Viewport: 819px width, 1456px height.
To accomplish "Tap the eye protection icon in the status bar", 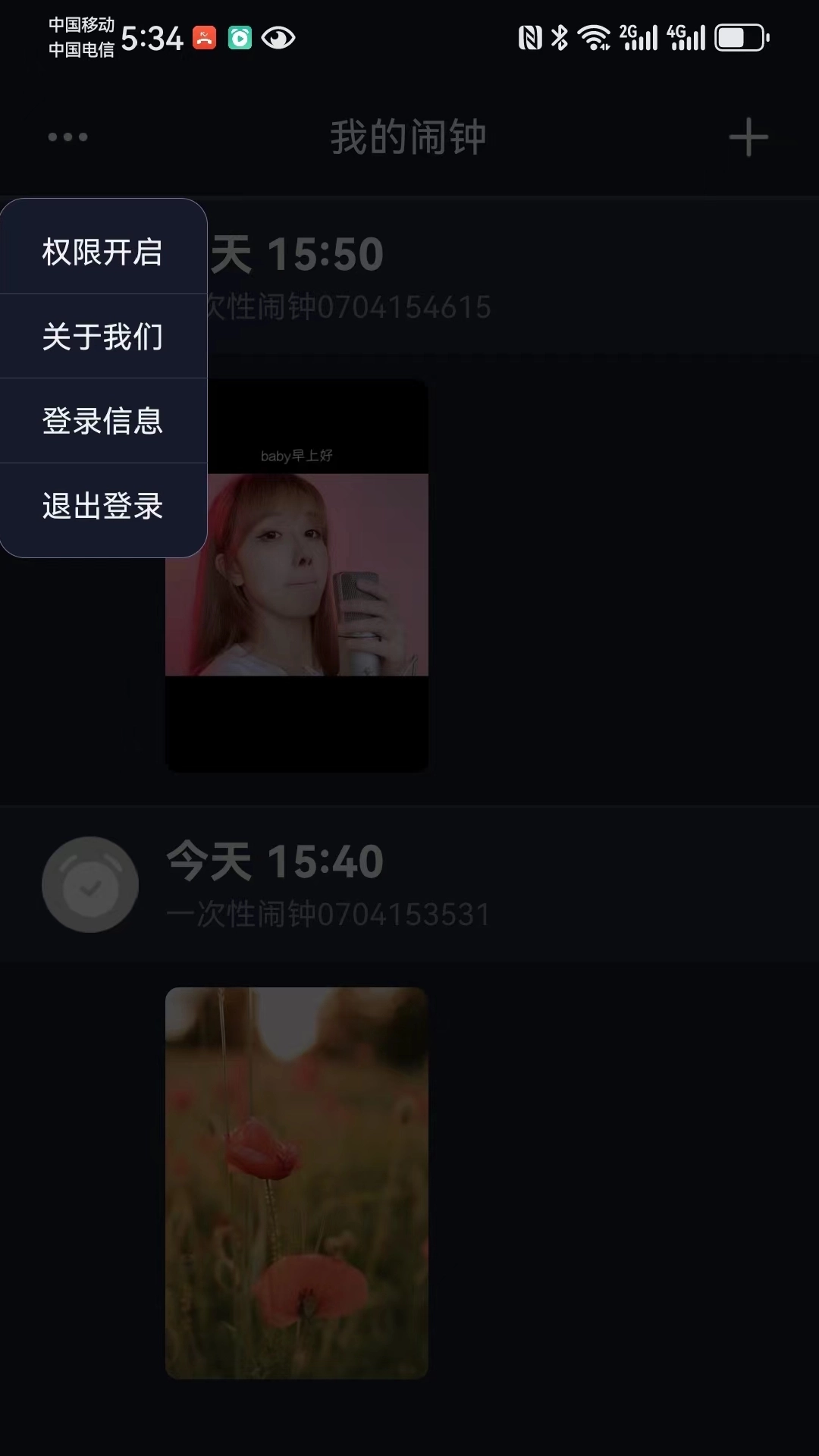I will click(279, 37).
